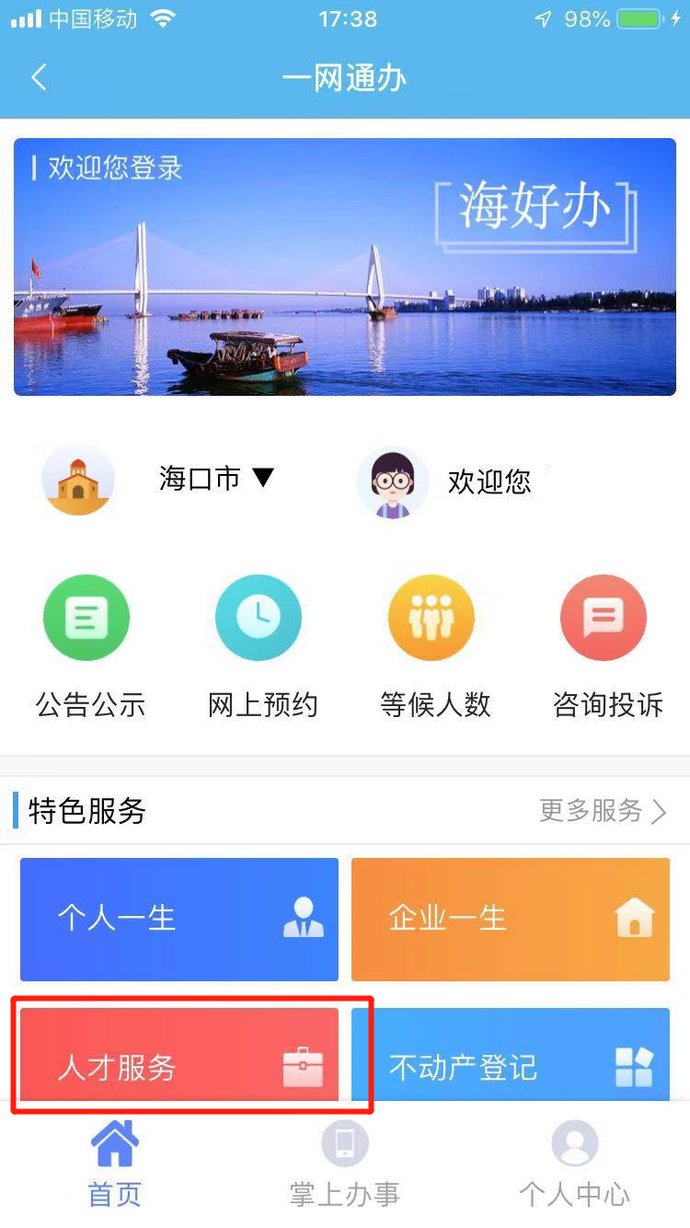Screen dimensions: 690x1228
Task: Open the 个人一生 service card
Action: point(179,919)
